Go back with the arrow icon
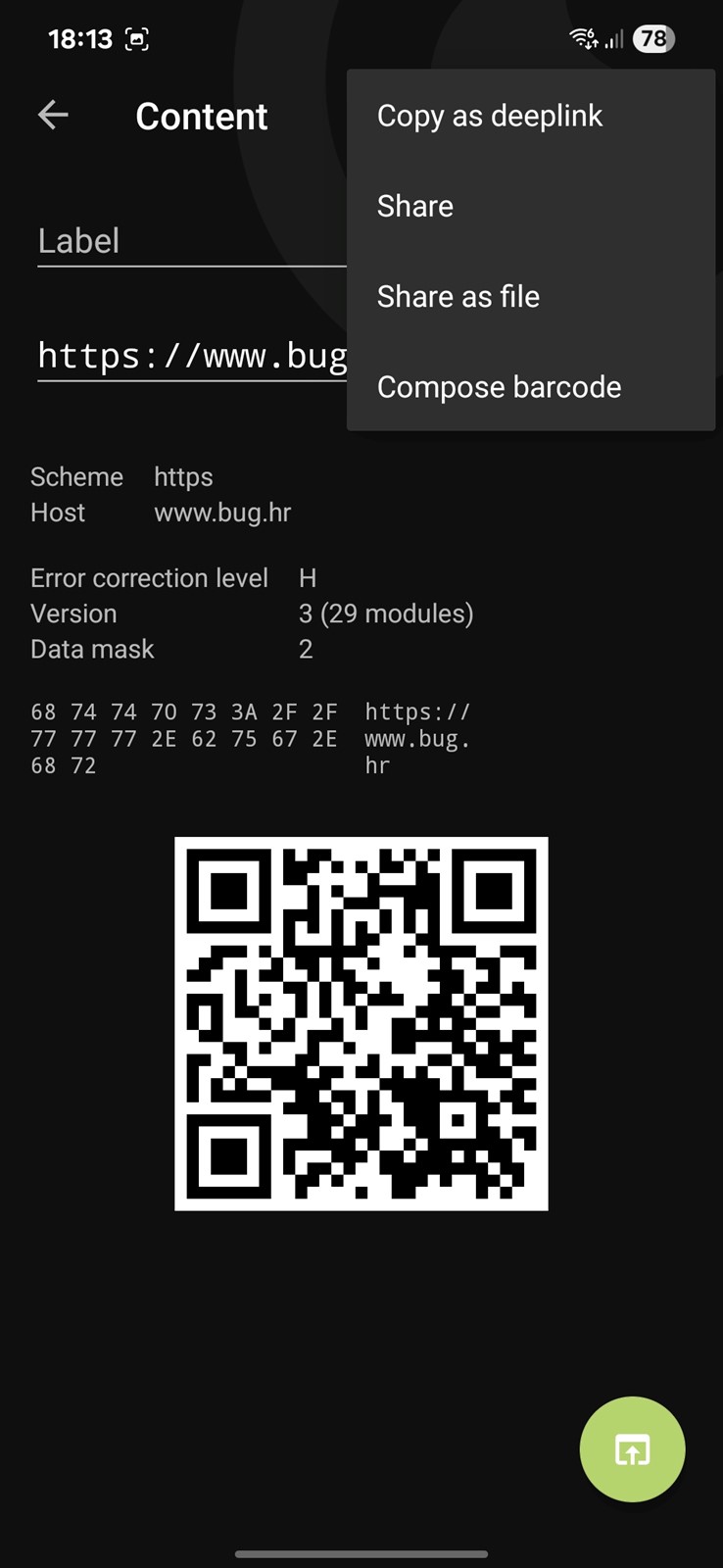 53,116
